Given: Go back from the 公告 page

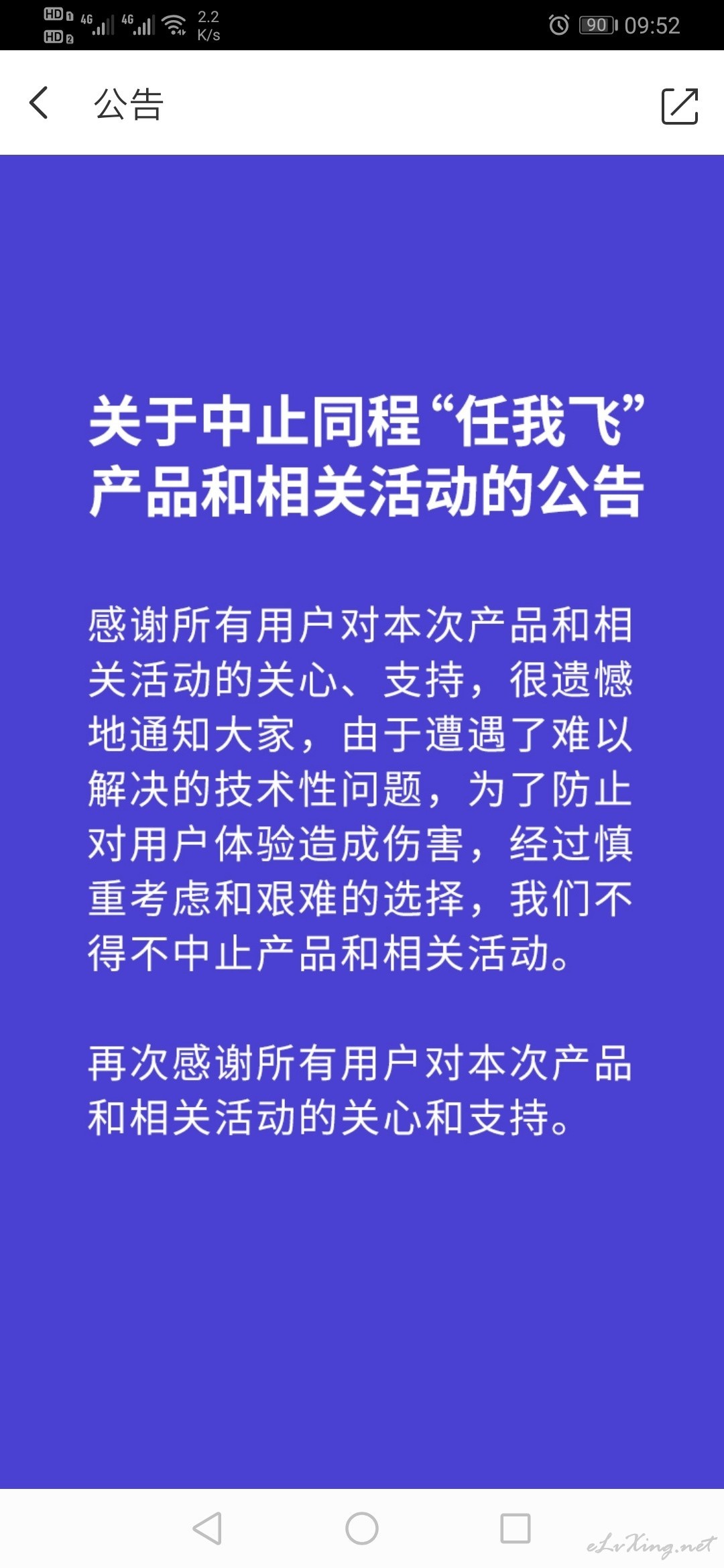Looking at the screenshot, I should (39, 103).
